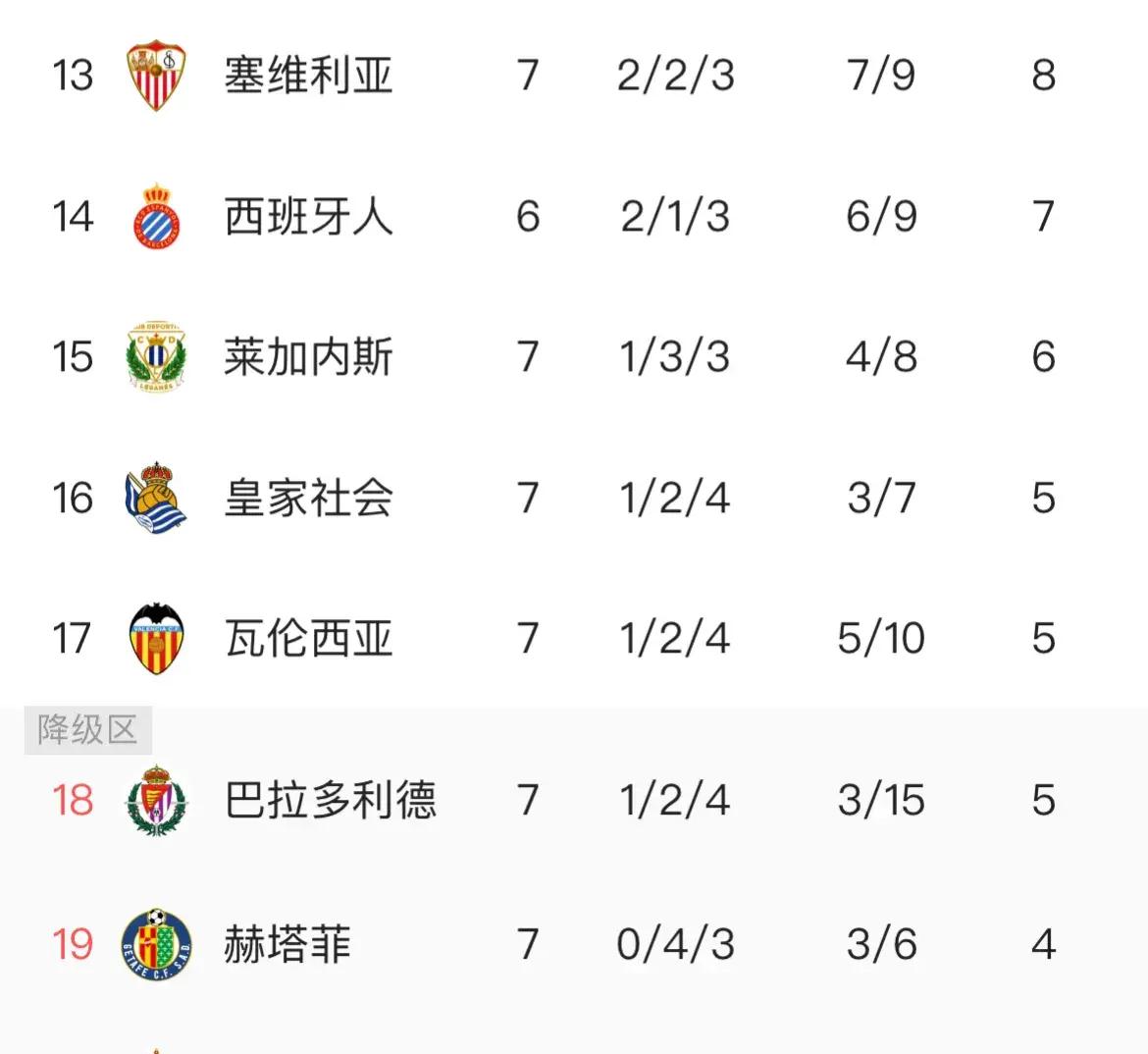View the 皇家社会 team details
The image size is (1148, 1054).
[x=308, y=499]
